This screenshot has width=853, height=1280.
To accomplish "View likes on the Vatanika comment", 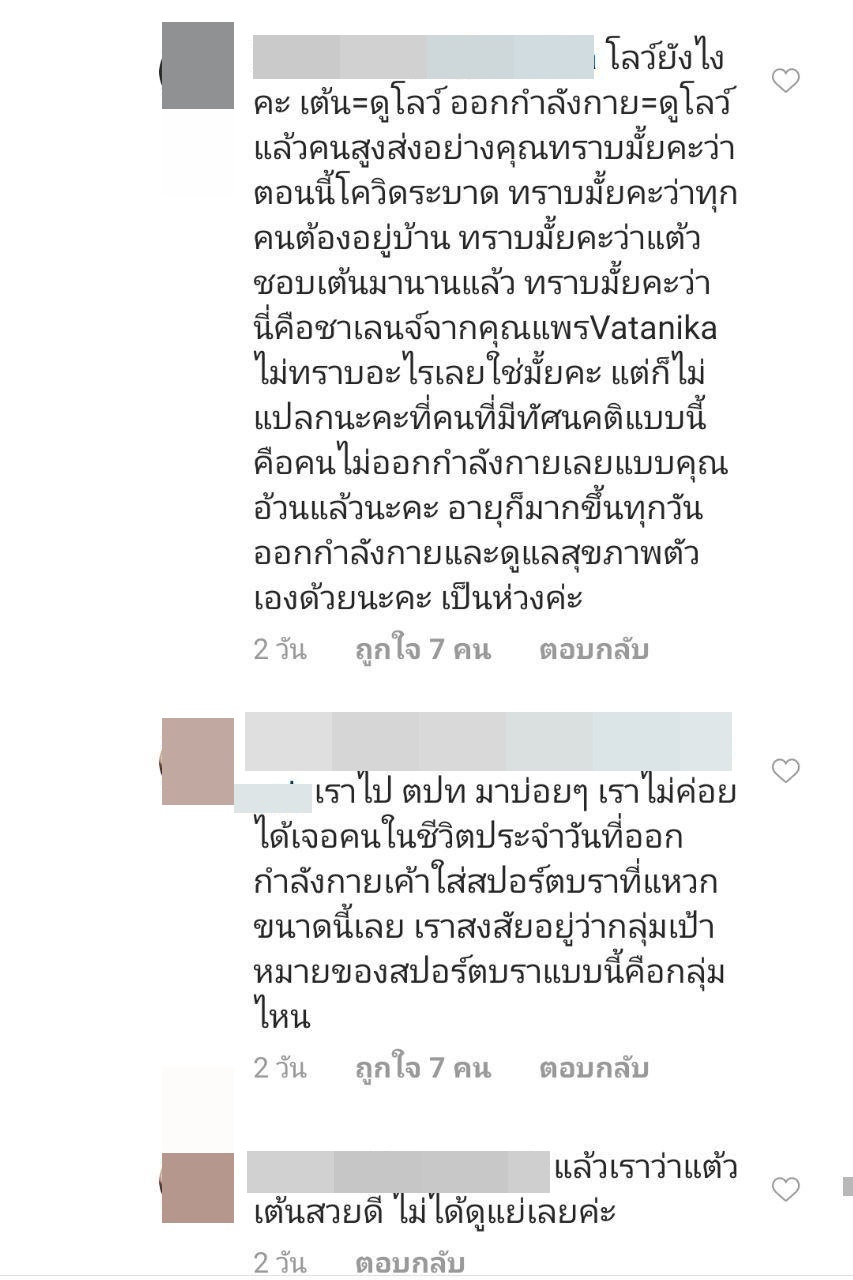I will 422,650.
